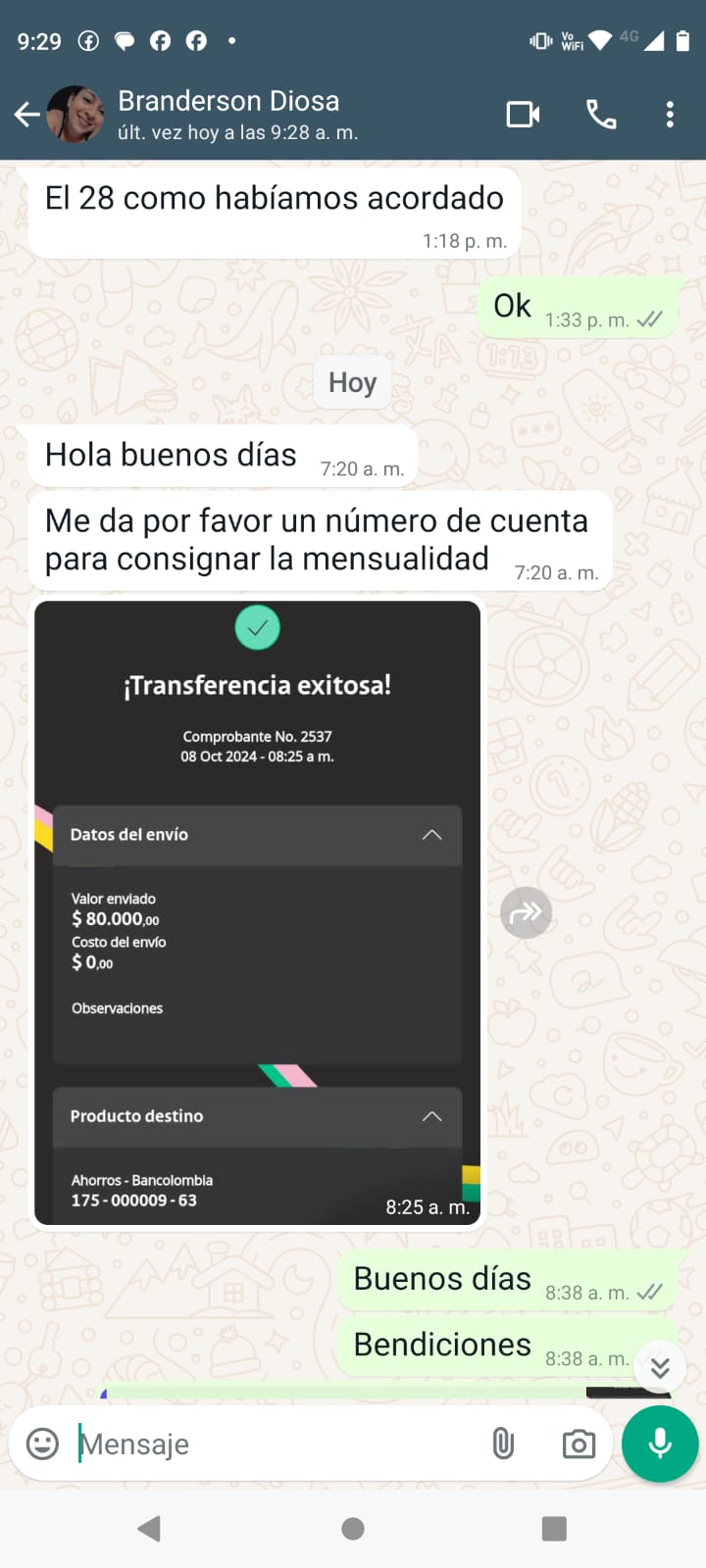Image resolution: width=706 pixels, height=1568 pixels.
Task: Open the camera to send a photo
Action: tap(579, 1444)
